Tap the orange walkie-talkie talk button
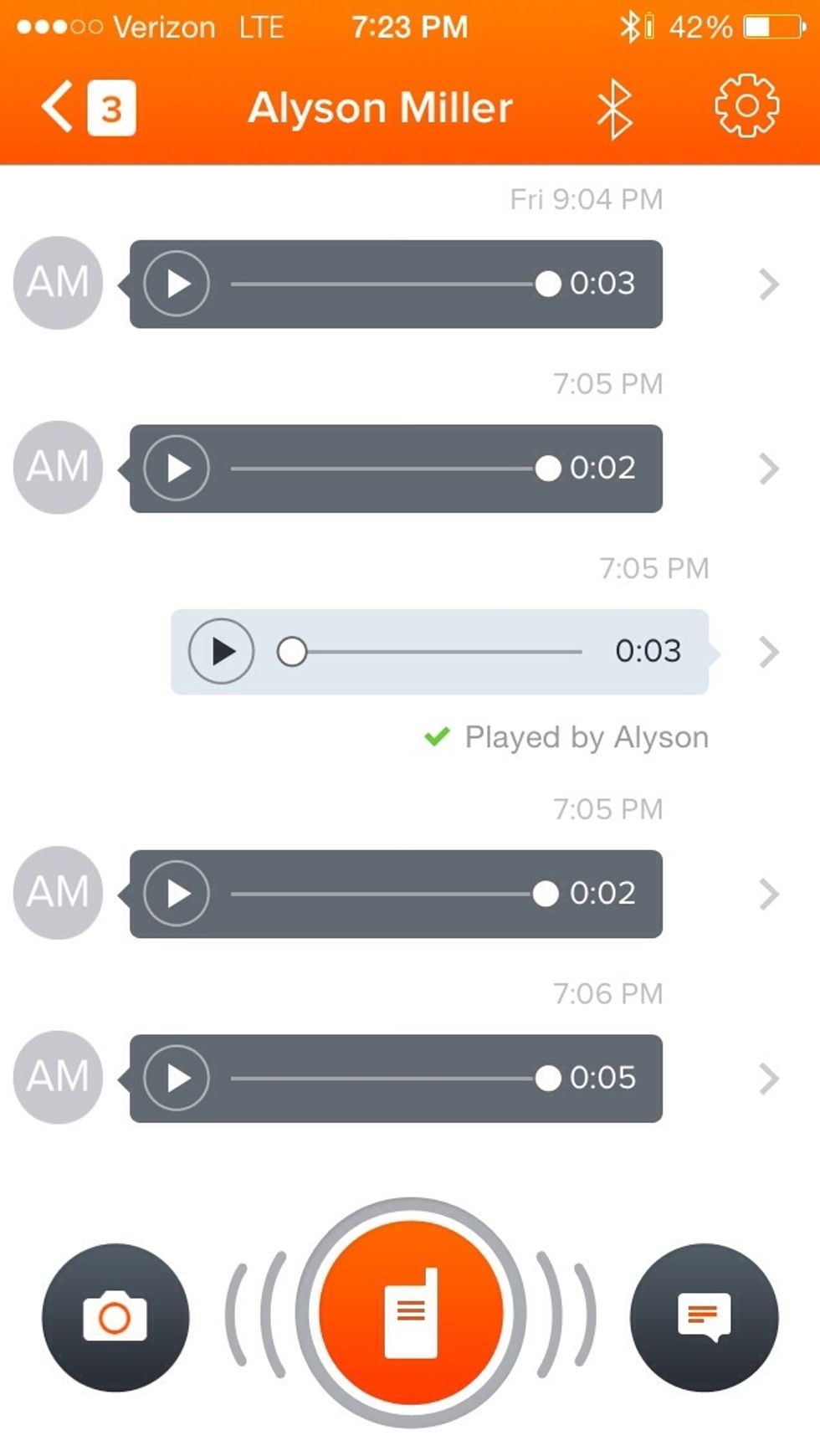 pyautogui.click(x=411, y=1312)
